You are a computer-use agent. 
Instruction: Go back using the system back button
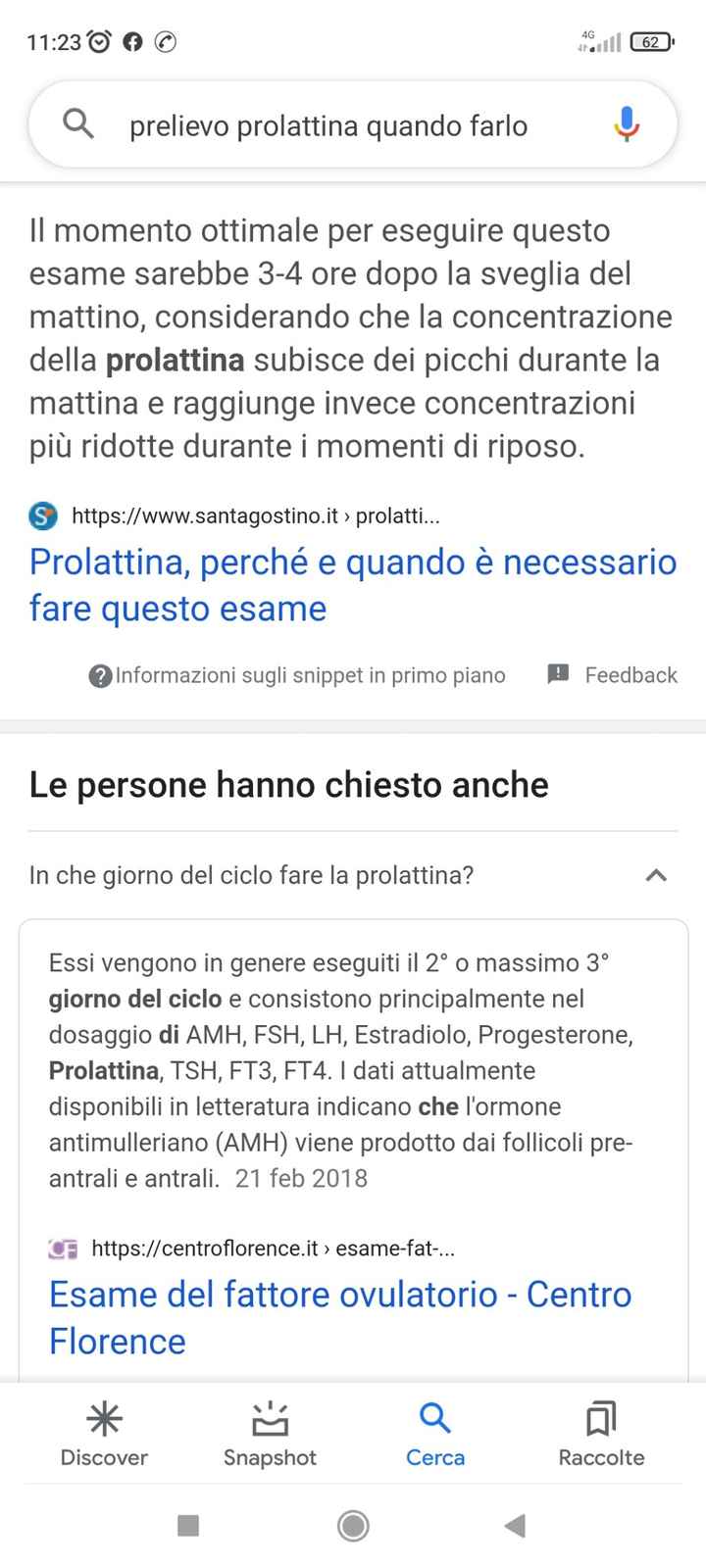coord(515,1525)
